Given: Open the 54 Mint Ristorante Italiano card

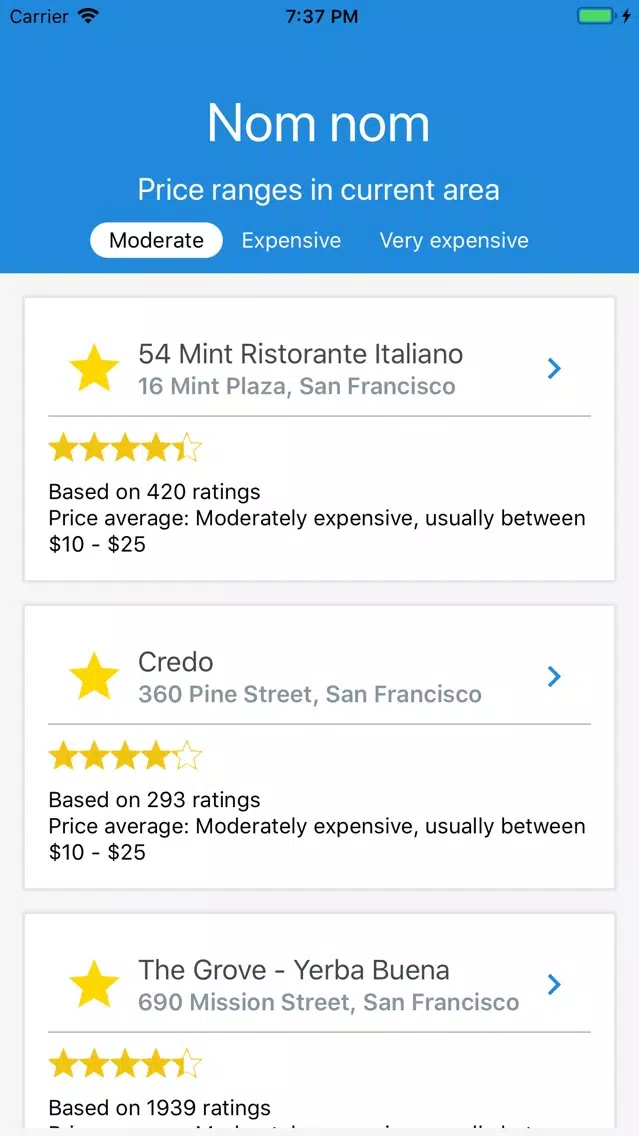Looking at the screenshot, I should (x=320, y=439).
